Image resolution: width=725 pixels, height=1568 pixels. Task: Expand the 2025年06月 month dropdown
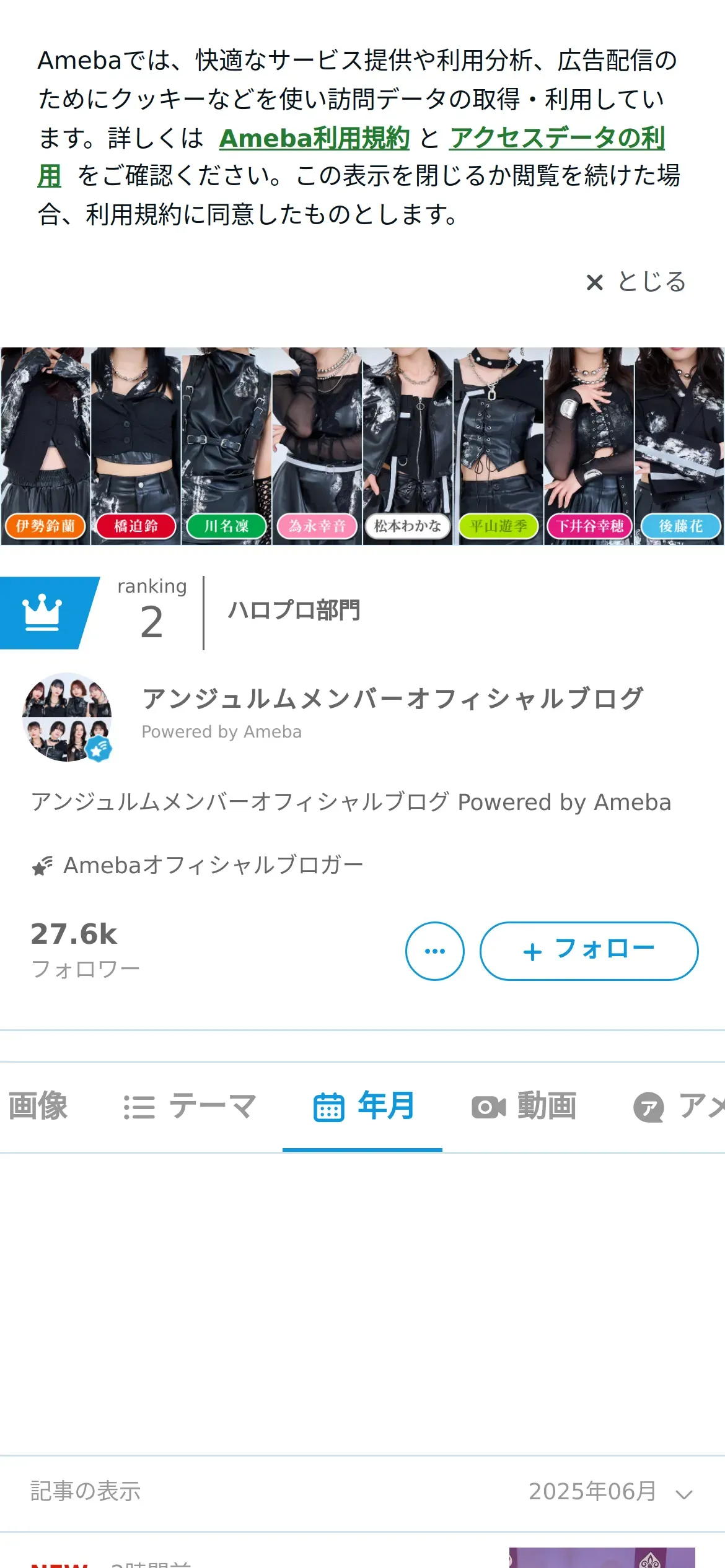click(610, 1492)
